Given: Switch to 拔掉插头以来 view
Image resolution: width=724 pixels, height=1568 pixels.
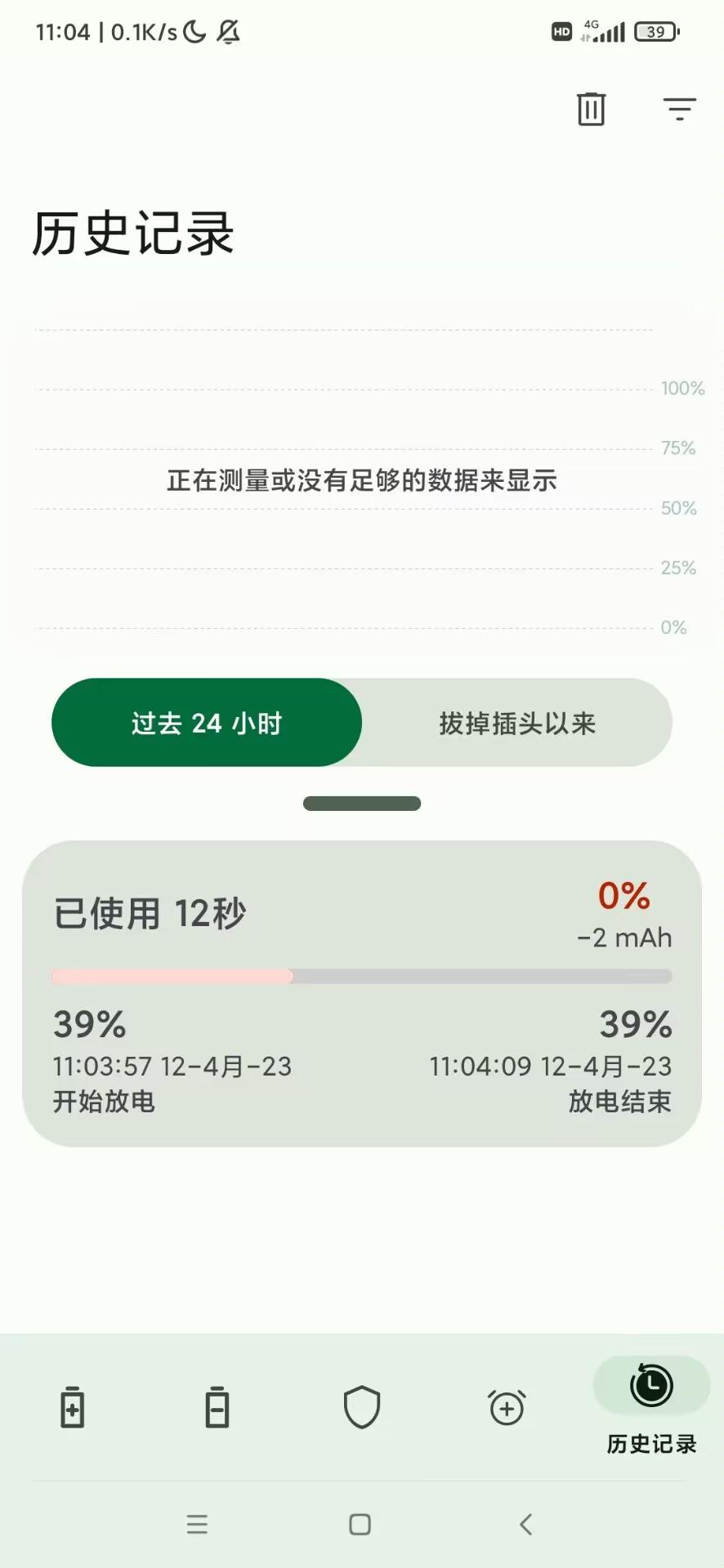Looking at the screenshot, I should click(x=516, y=722).
